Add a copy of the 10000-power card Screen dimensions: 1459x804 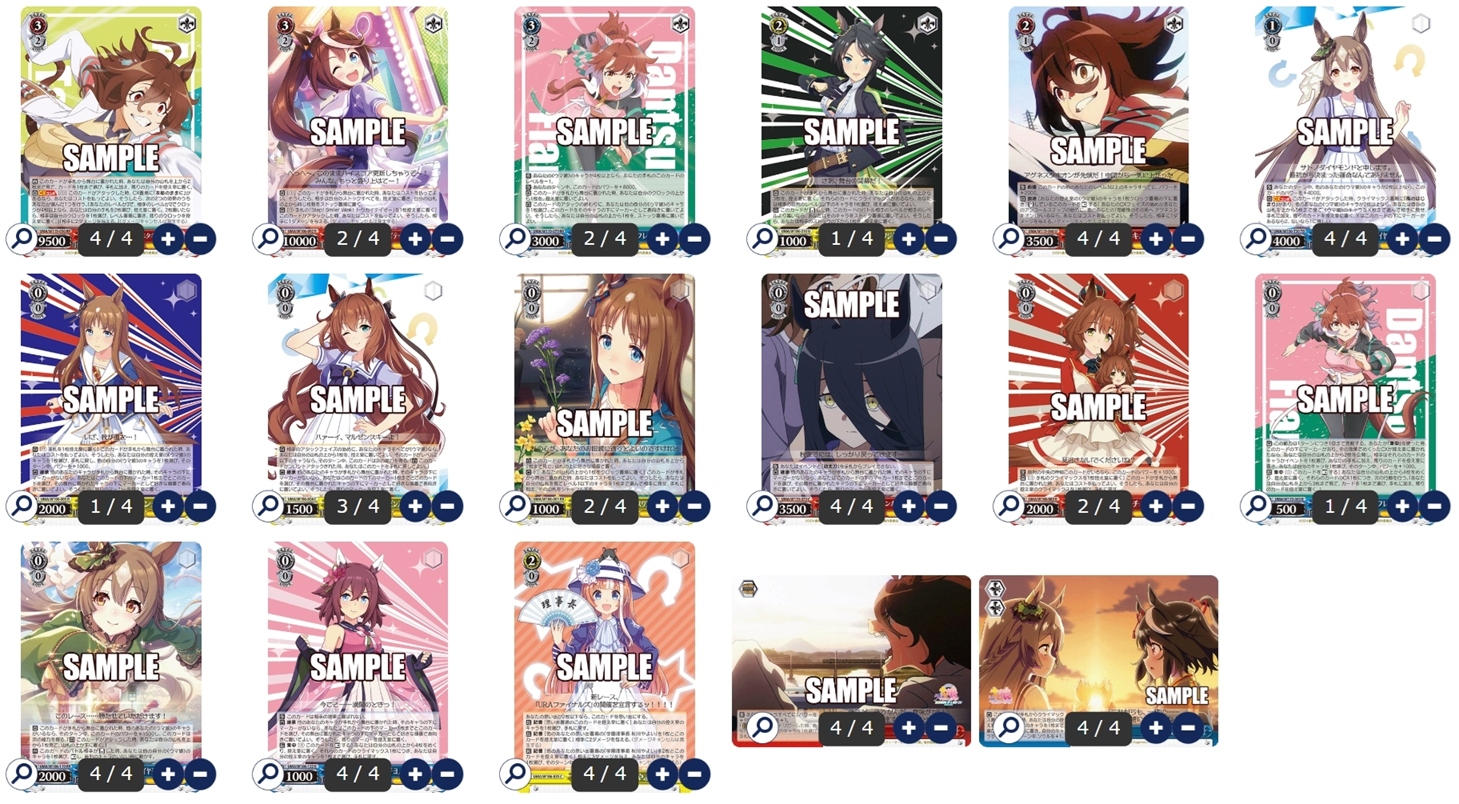tap(416, 238)
